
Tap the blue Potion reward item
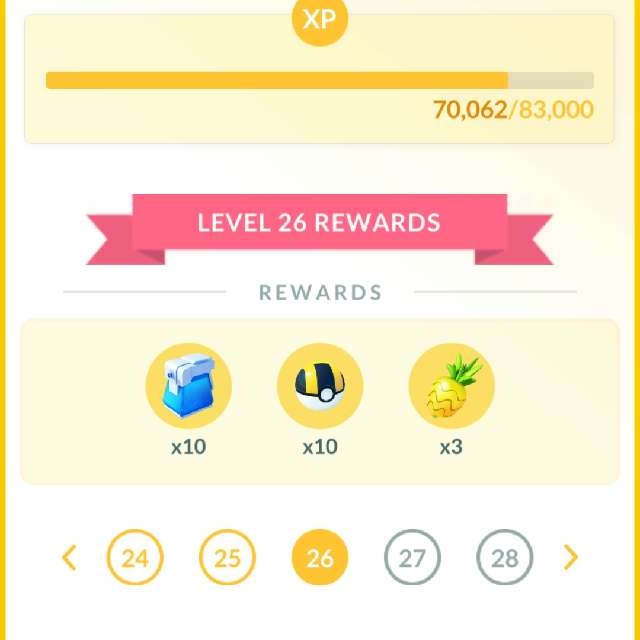click(188, 386)
